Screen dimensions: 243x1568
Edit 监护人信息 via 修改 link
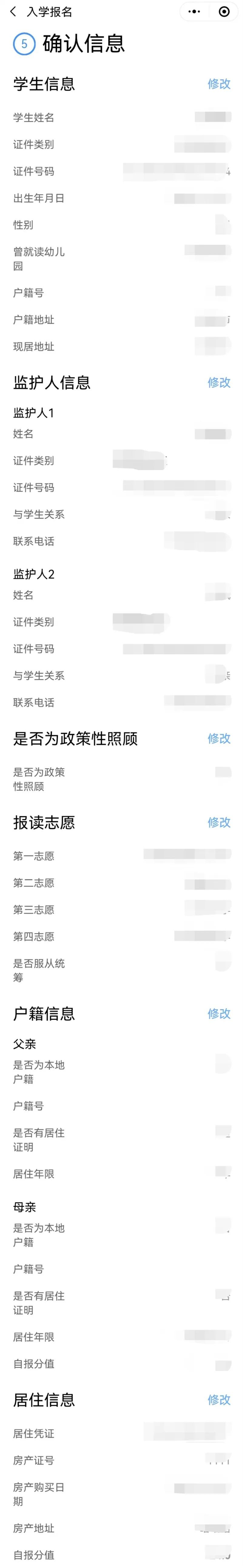tap(219, 382)
